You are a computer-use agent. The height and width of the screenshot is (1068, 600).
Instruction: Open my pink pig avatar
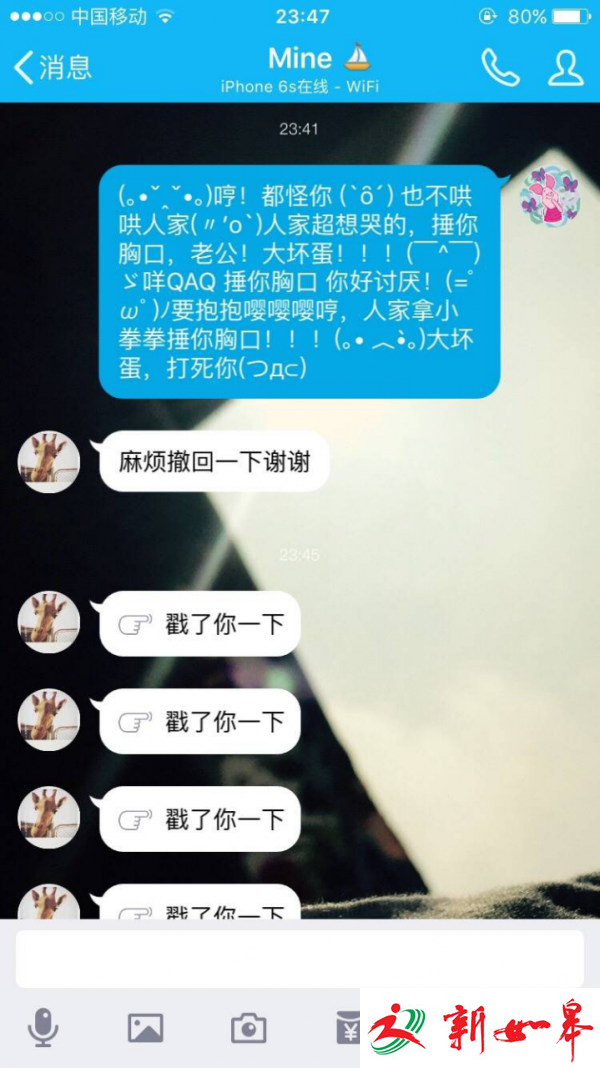550,195
